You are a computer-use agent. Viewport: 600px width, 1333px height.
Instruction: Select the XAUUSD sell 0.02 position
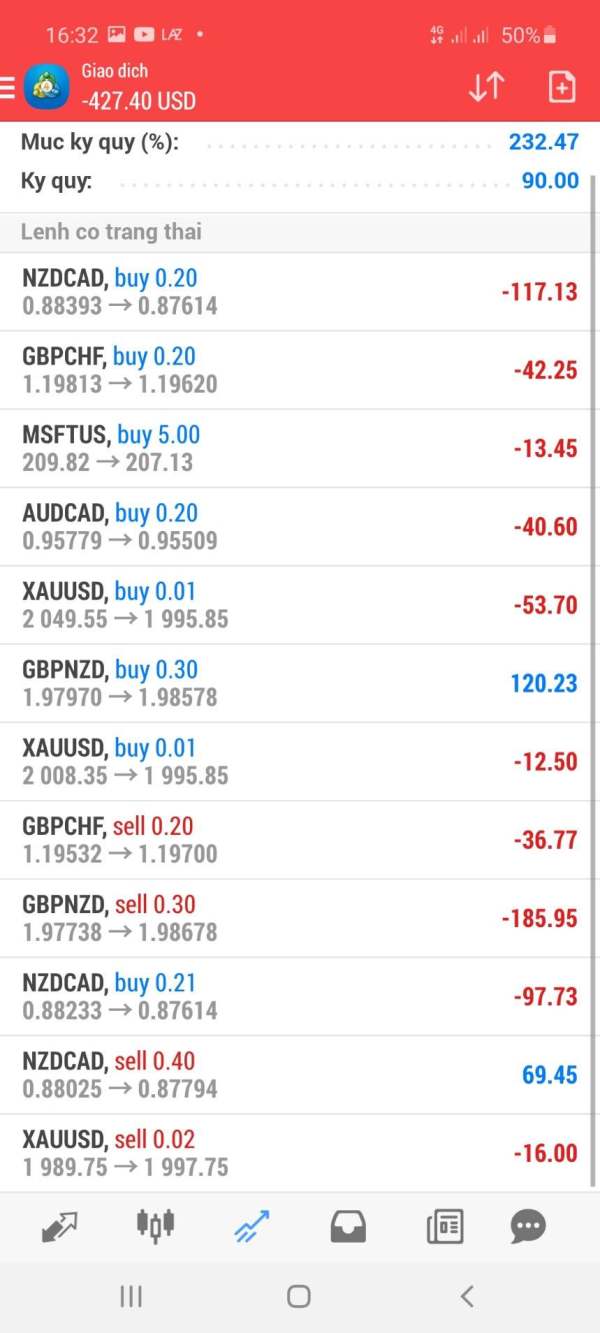coord(300,1153)
